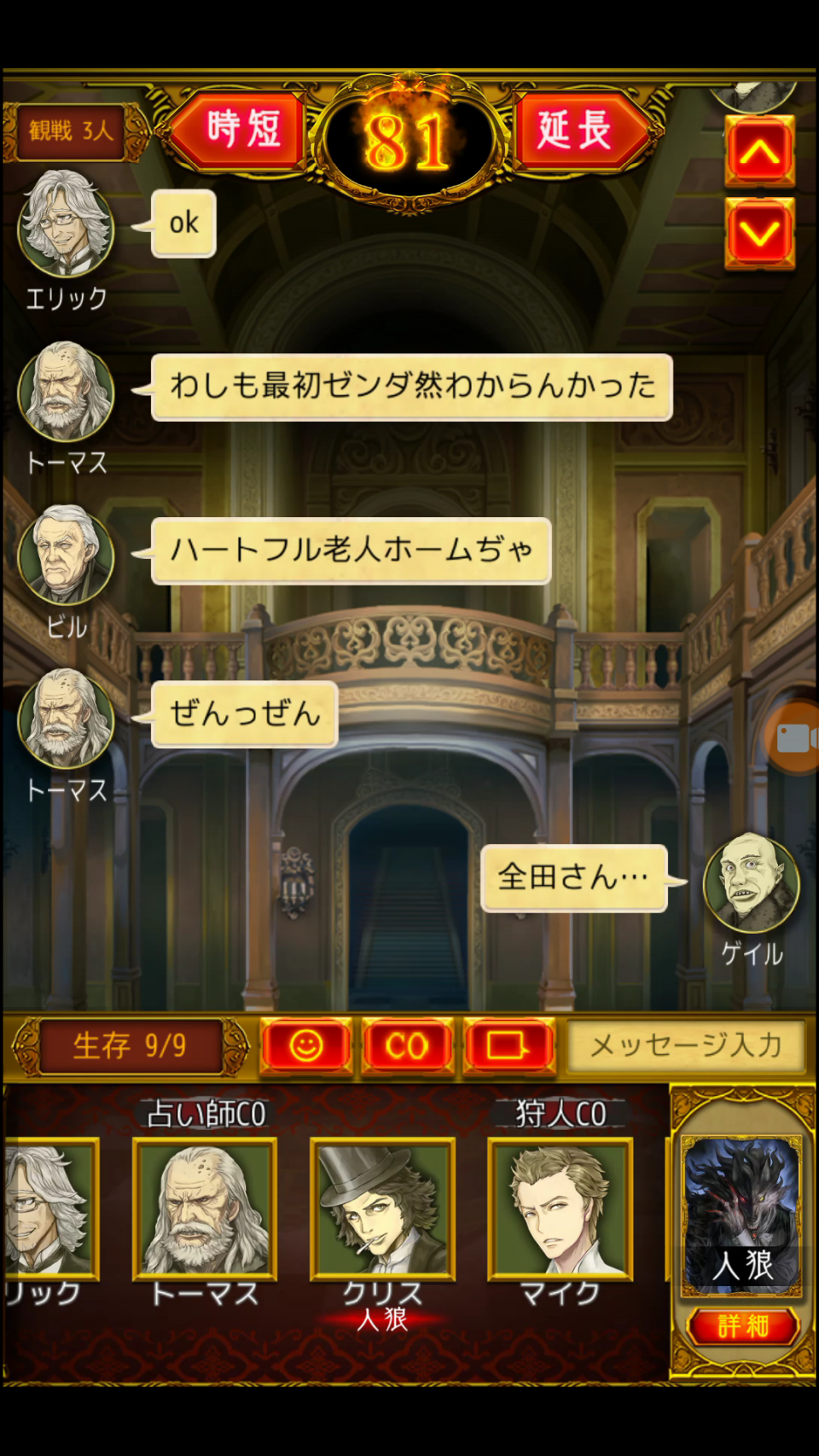Open 詳細 details of the 人狼 role

coord(743,1325)
